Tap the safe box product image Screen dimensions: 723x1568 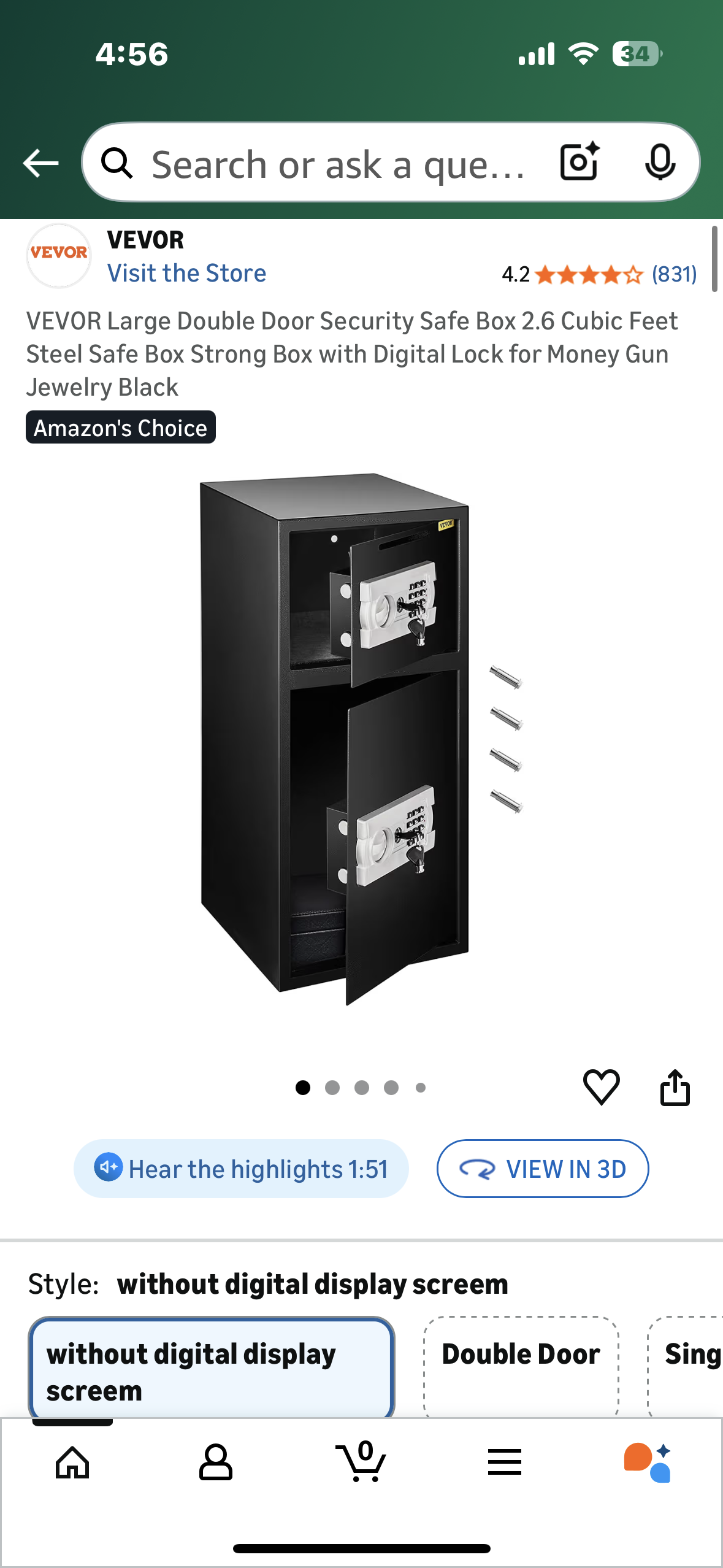pyautogui.click(x=361, y=736)
